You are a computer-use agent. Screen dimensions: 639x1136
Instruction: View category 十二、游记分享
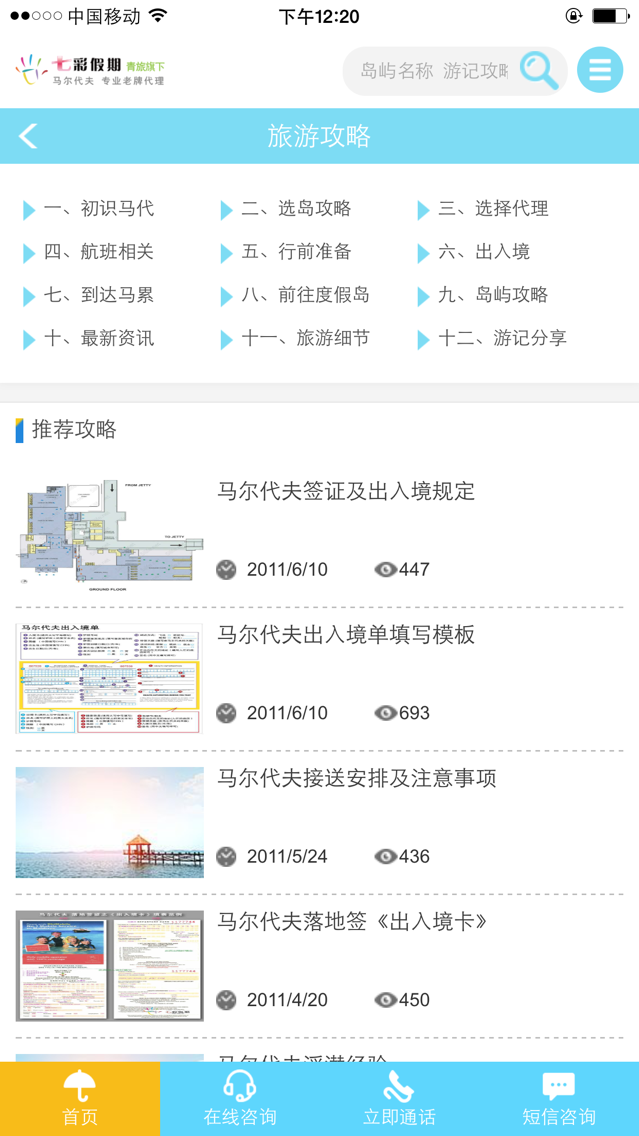(x=502, y=339)
